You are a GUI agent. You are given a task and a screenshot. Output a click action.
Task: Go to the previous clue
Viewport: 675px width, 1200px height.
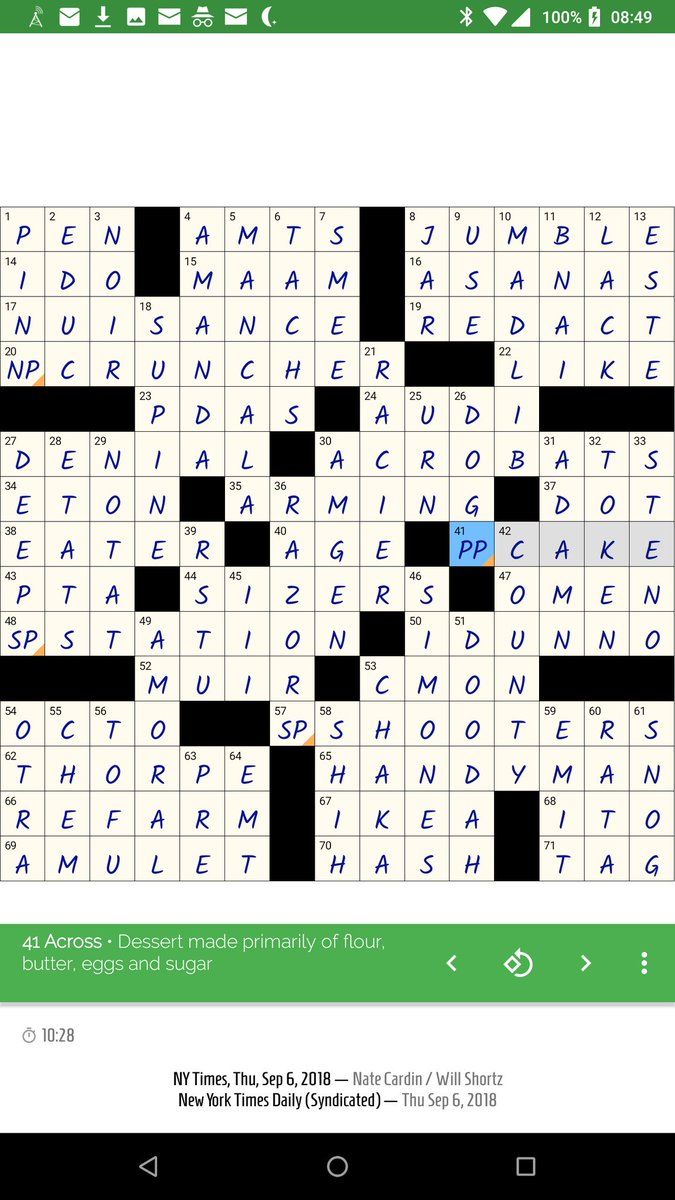pos(451,963)
